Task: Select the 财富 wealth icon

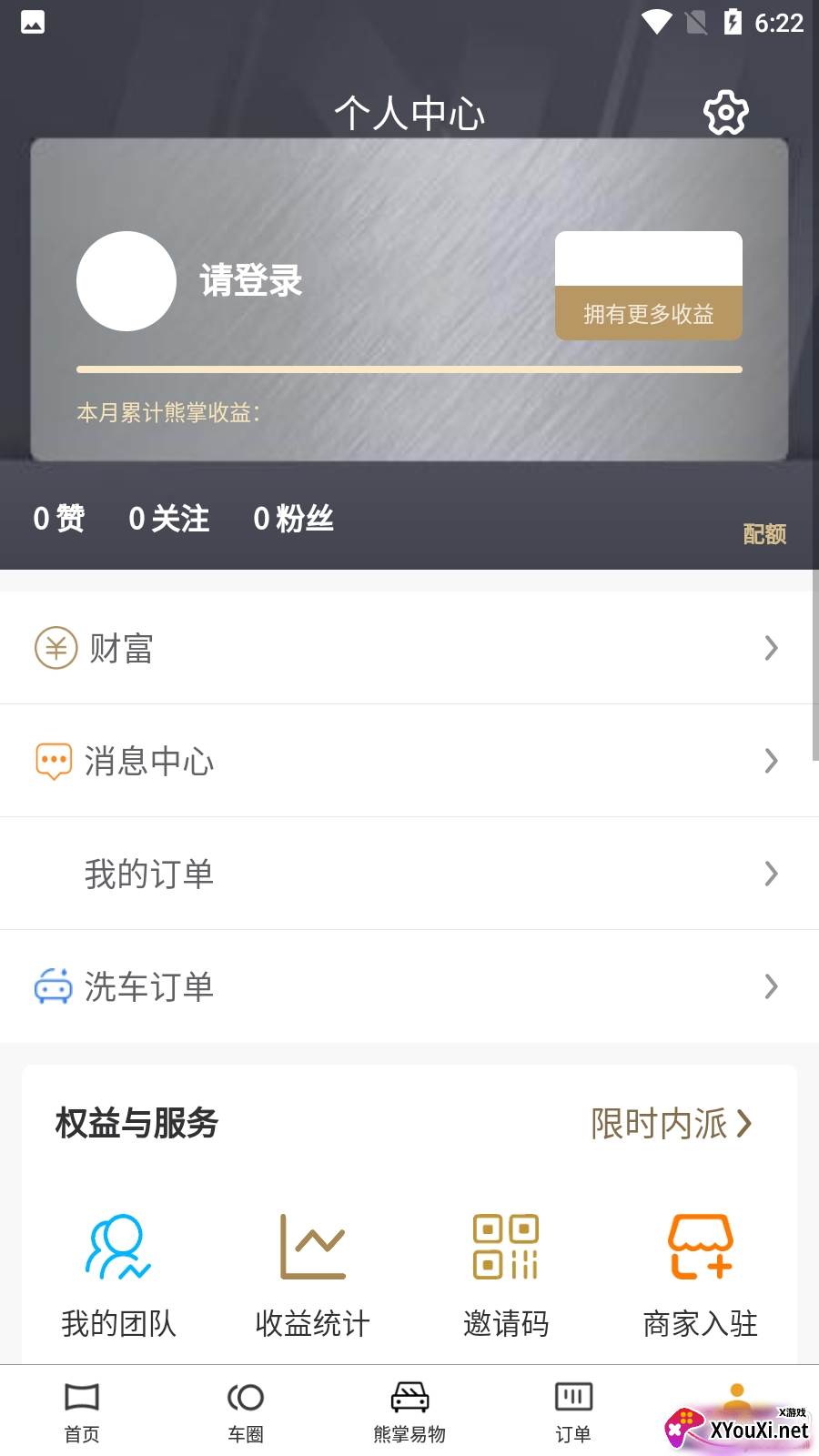Action: [x=56, y=647]
